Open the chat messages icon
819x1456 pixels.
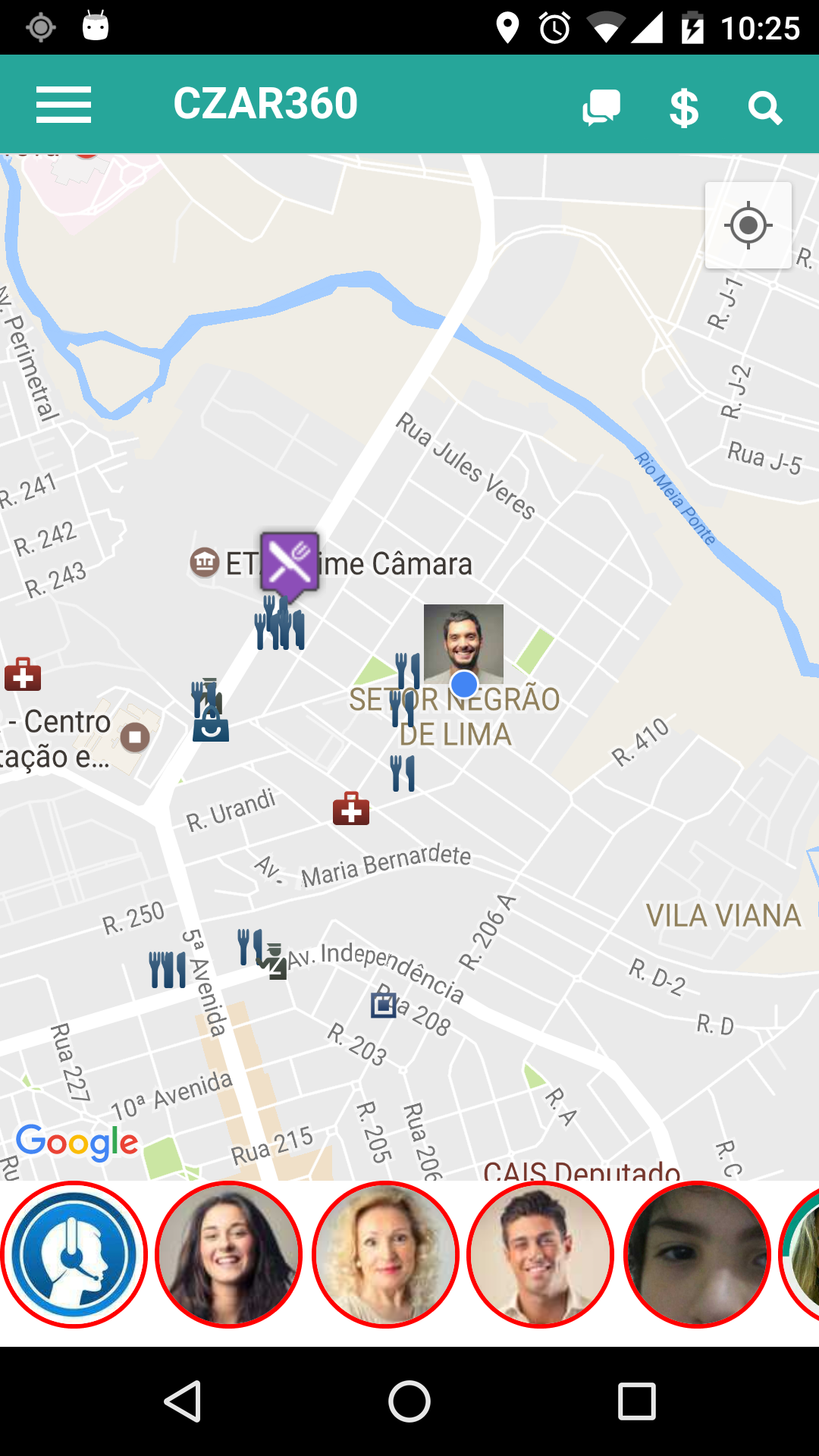click(x=601, y=107)
